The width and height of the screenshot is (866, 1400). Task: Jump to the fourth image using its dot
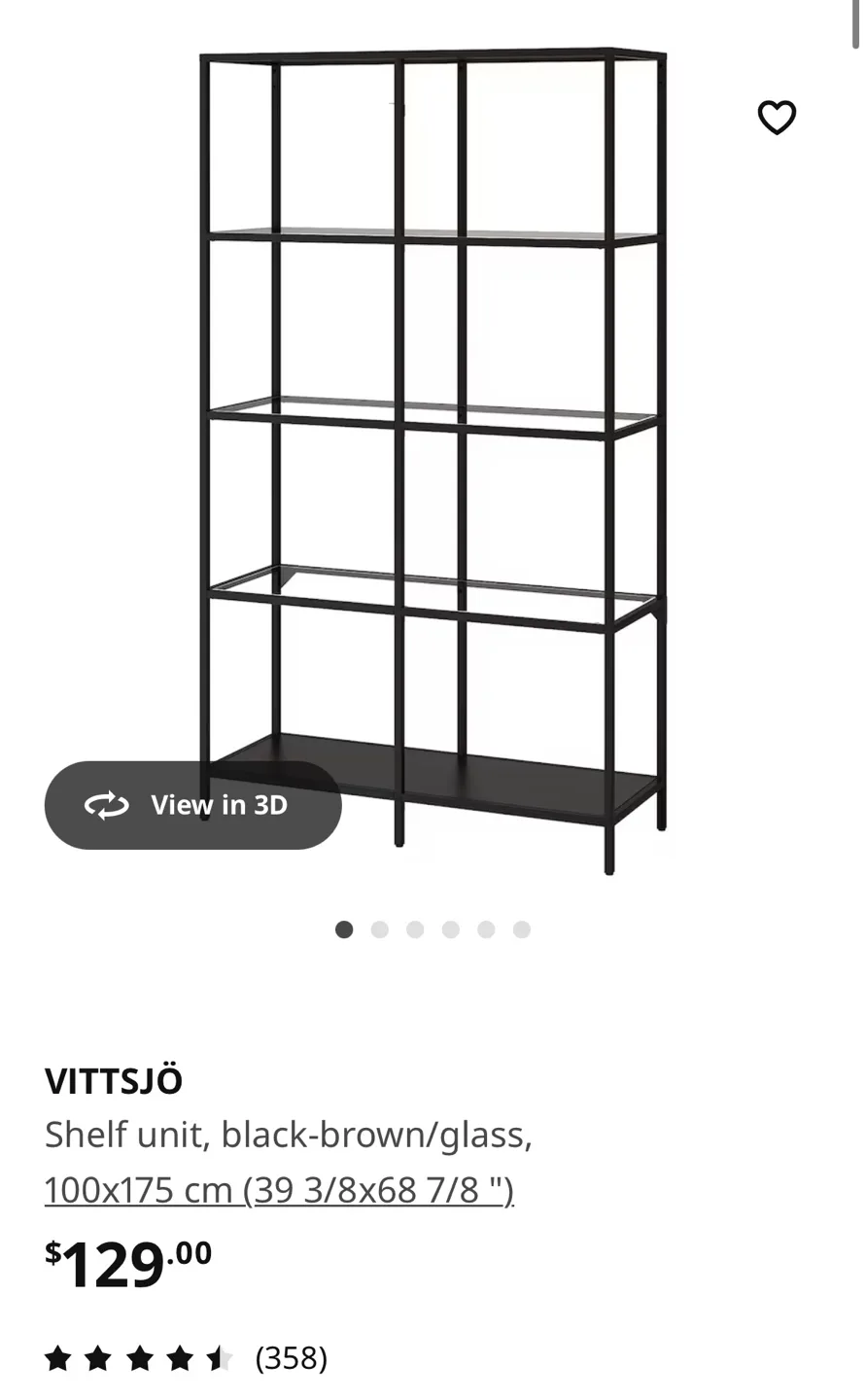451,929
